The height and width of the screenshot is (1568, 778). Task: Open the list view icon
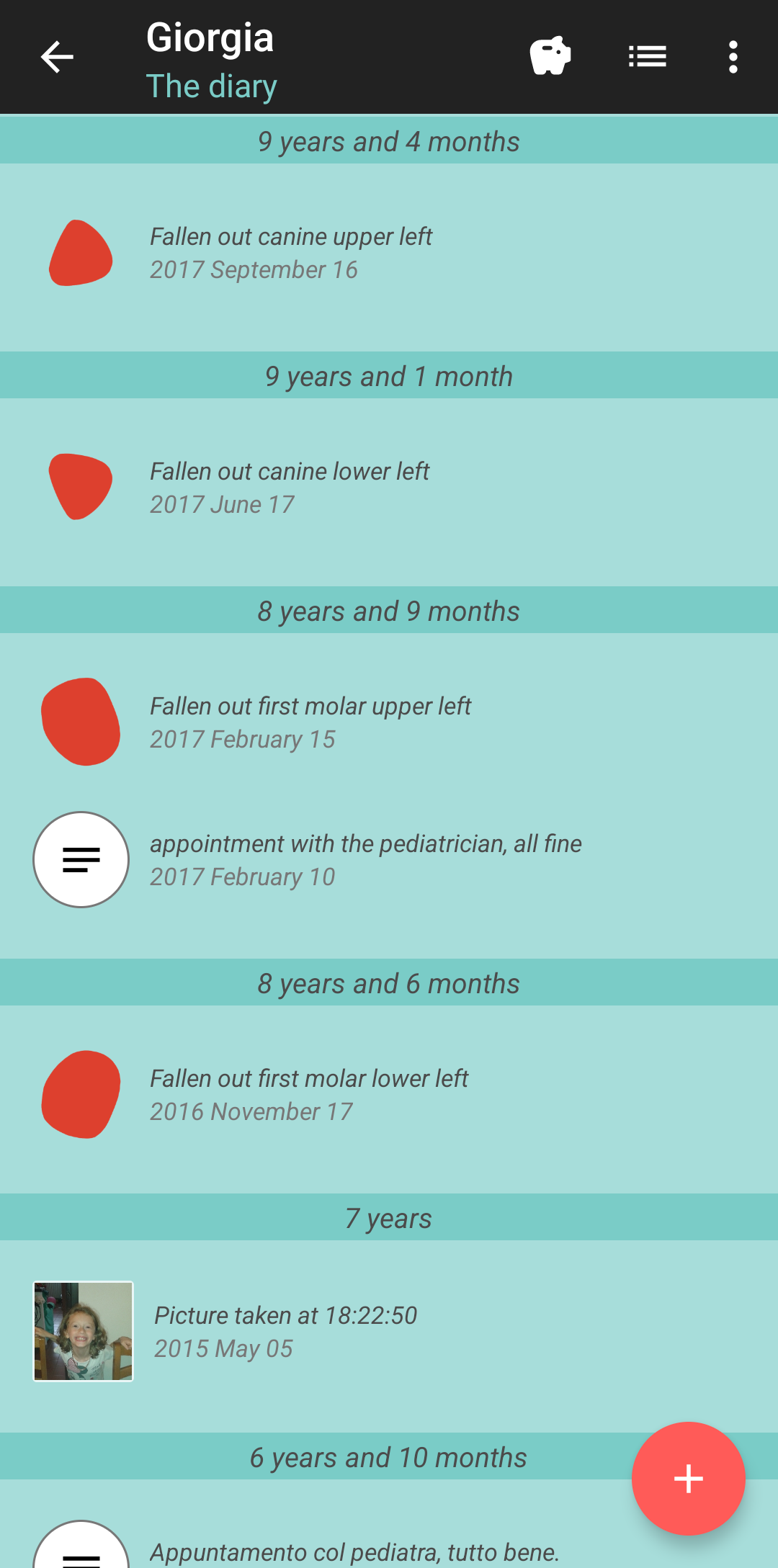tap(647, 56)
